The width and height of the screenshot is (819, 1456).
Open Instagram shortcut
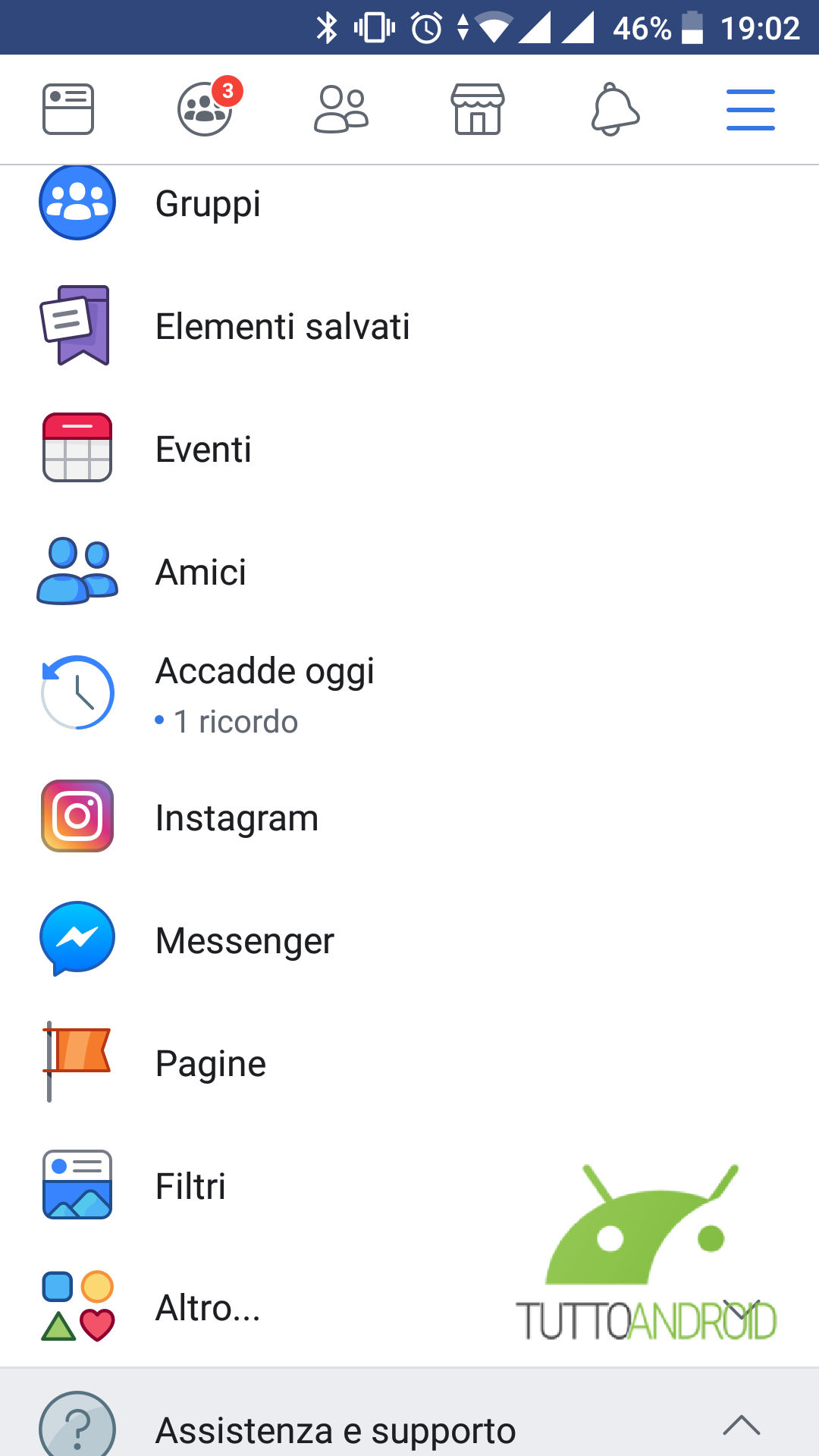tap(409, 817)
